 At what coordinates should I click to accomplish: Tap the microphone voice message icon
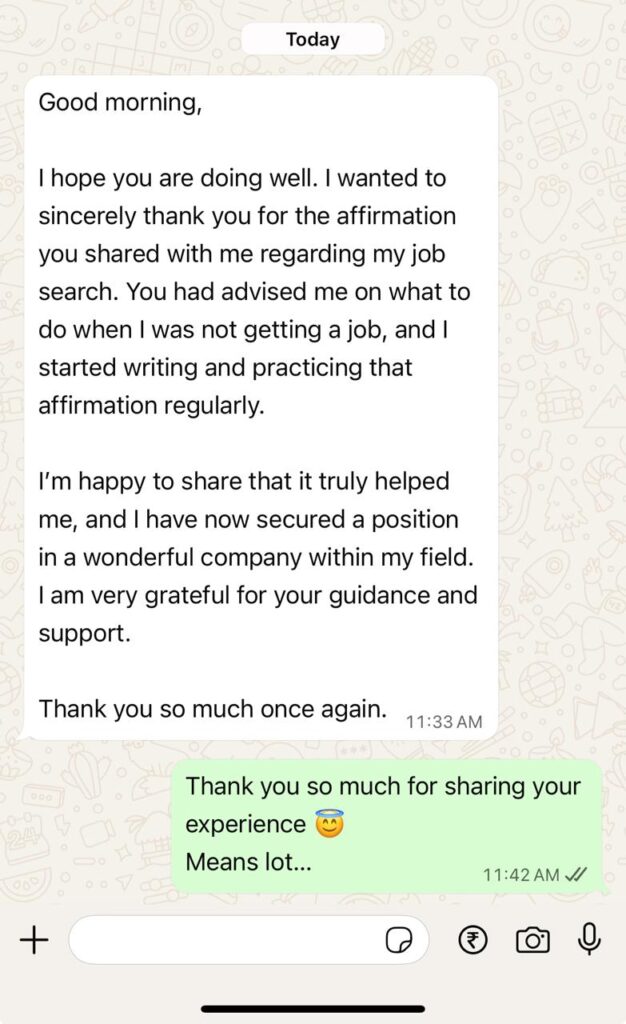(x=590, y=938)
